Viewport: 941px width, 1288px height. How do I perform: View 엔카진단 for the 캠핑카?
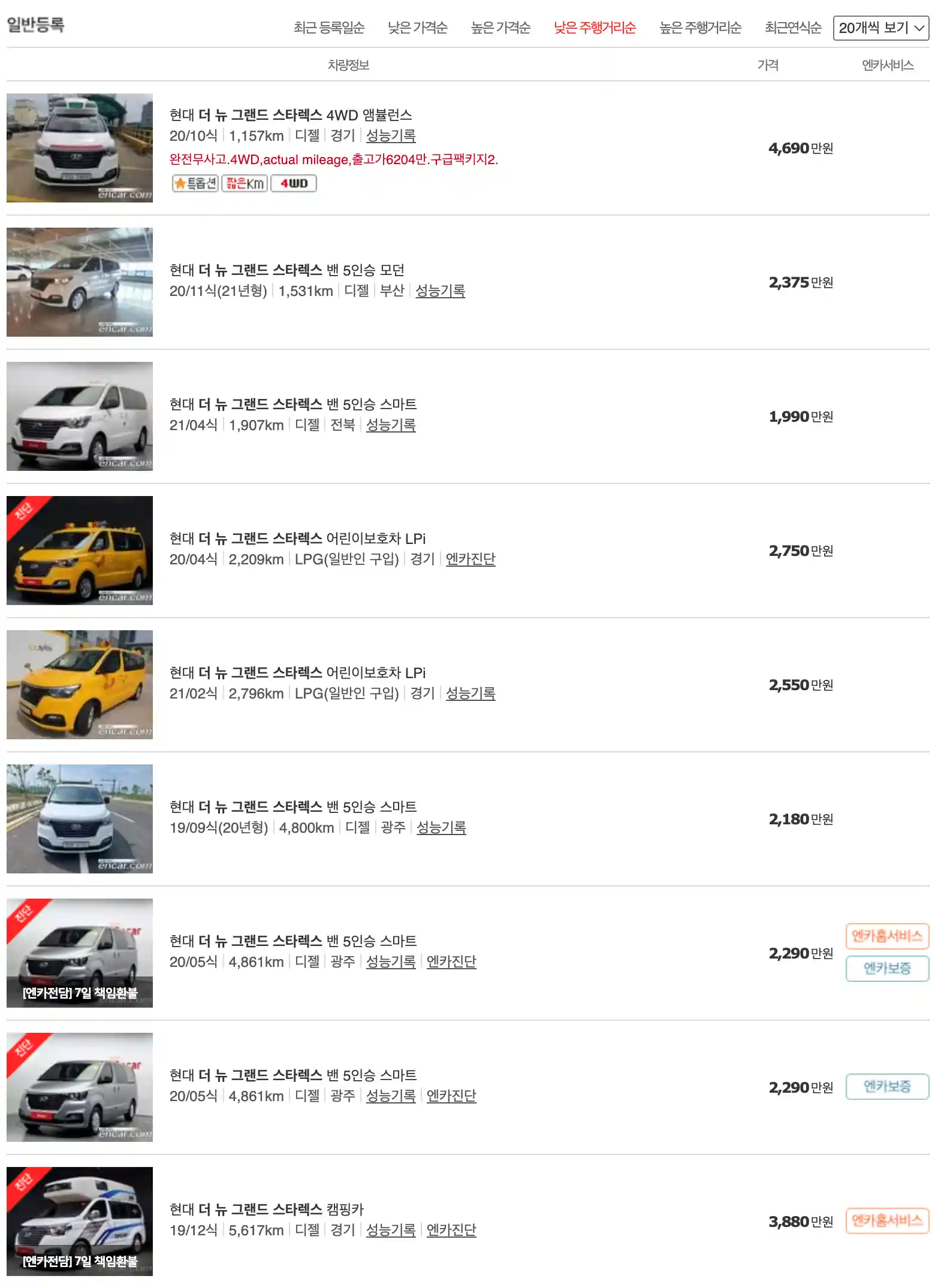click(x=451, y=1230)
